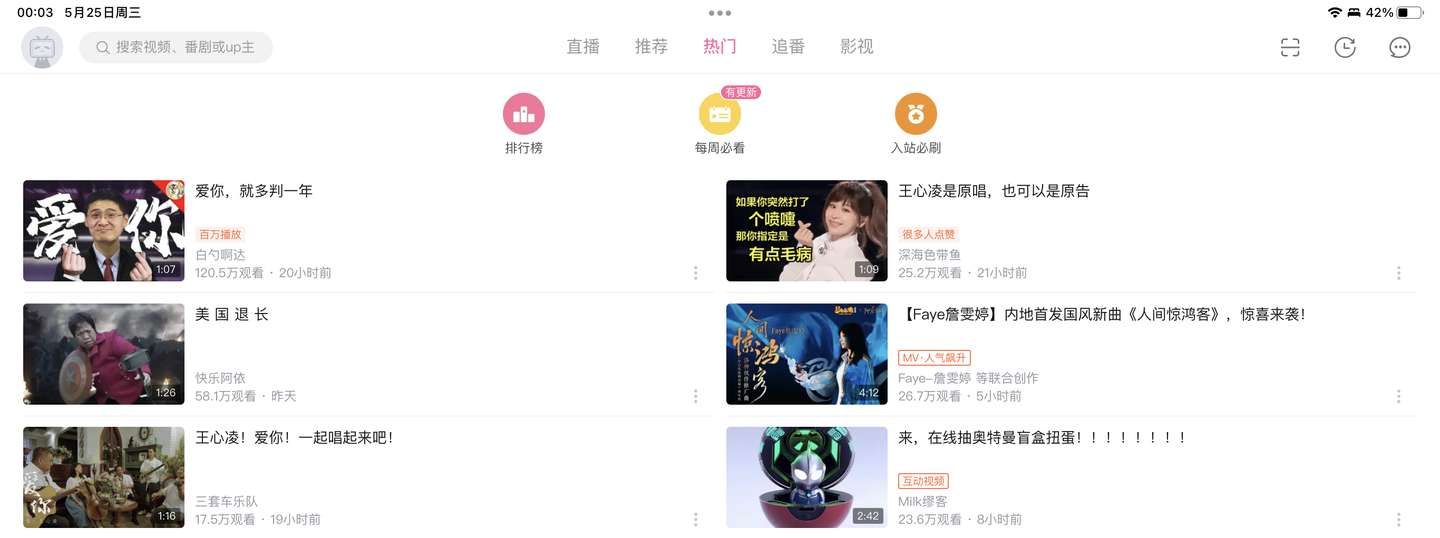Open the 奥特曼盲盒扭蛋 interactive video
Screen dimensions: 1440x538
806,477
